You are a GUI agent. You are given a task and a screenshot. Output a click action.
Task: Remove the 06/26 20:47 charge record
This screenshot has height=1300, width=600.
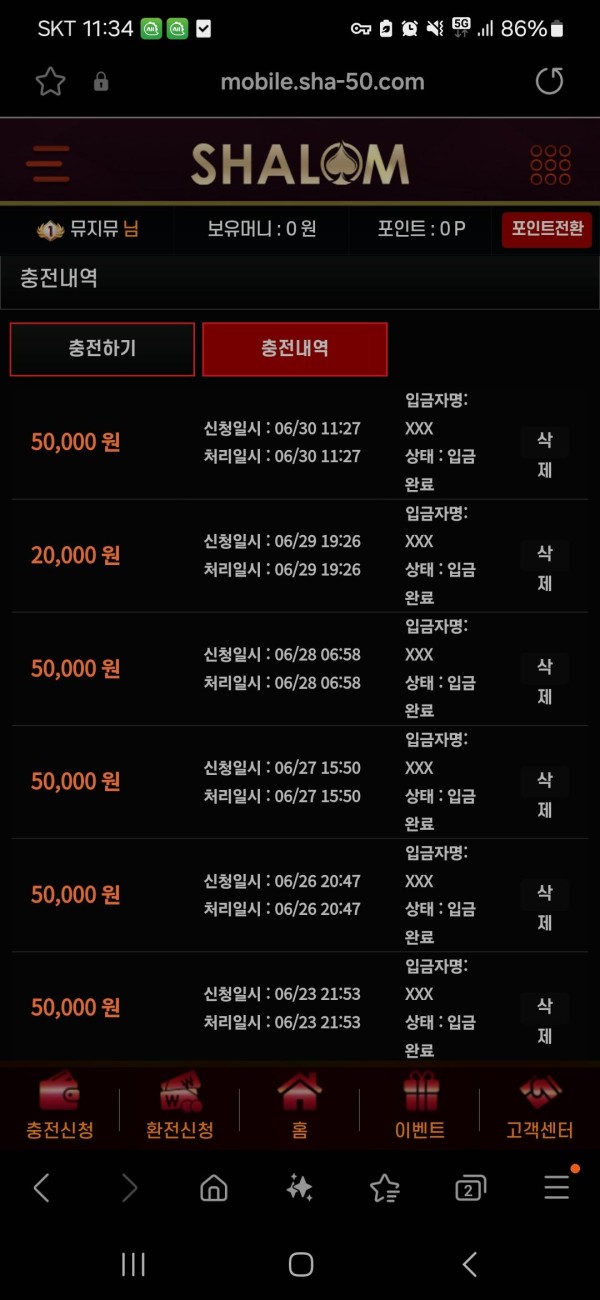point(544,907)
